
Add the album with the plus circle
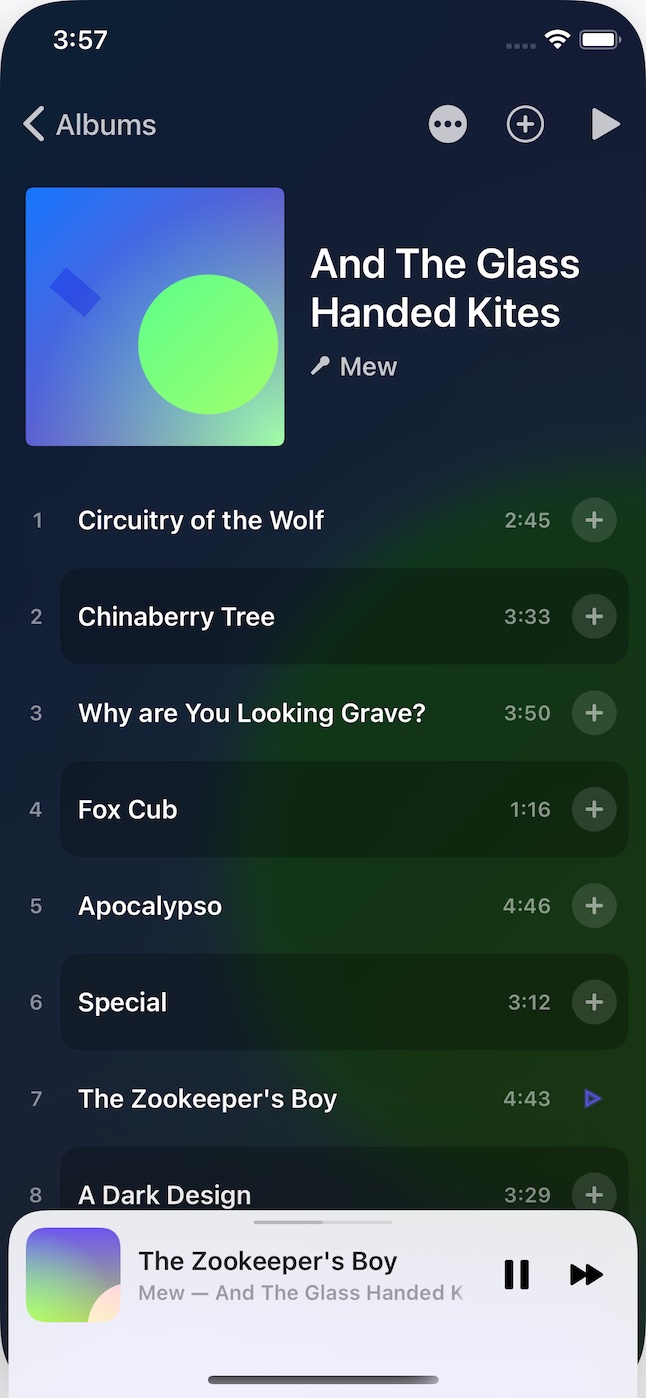(x=525, y=125)
